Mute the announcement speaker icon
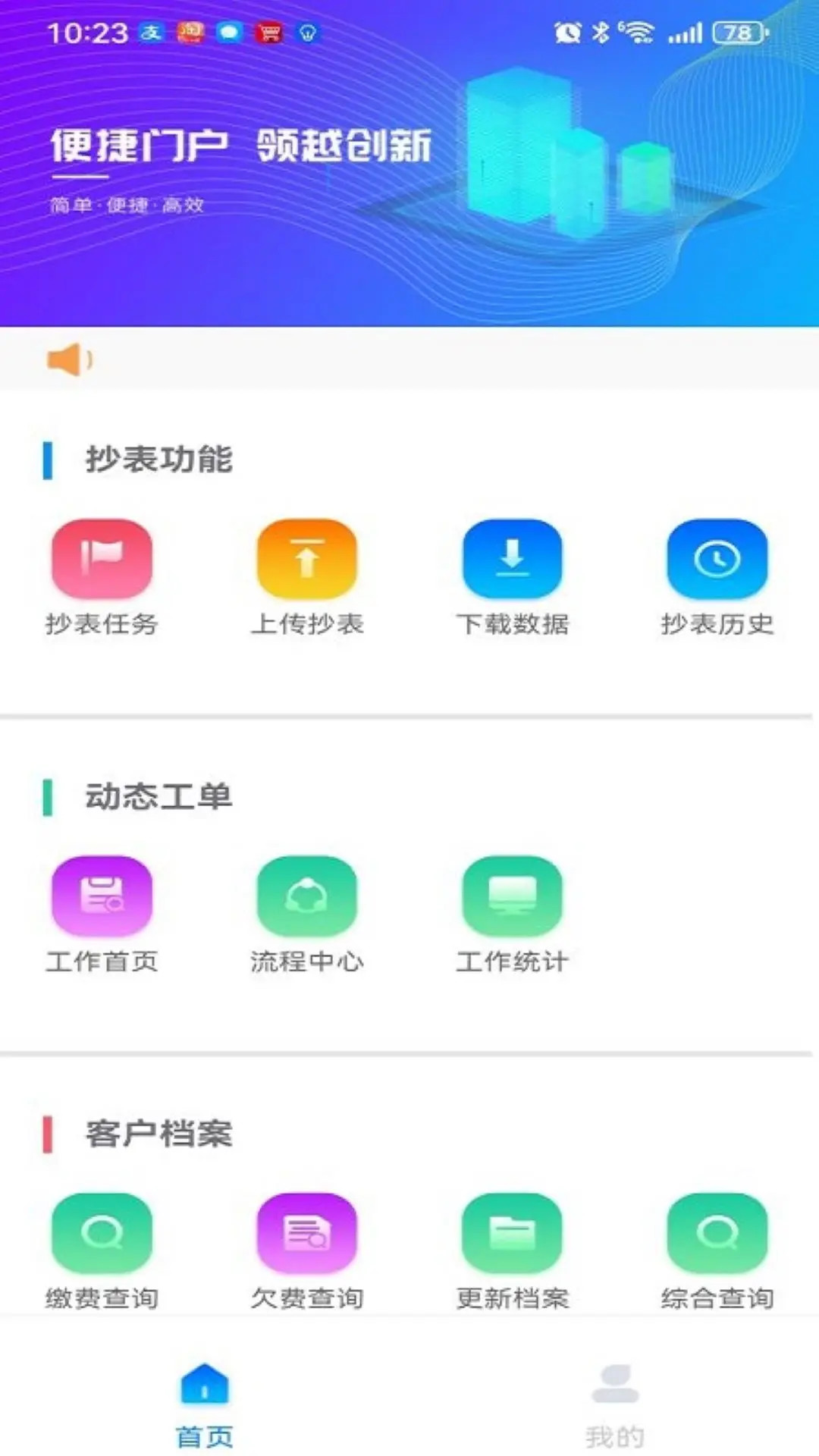819x1456 pixels. pos(71,360)
